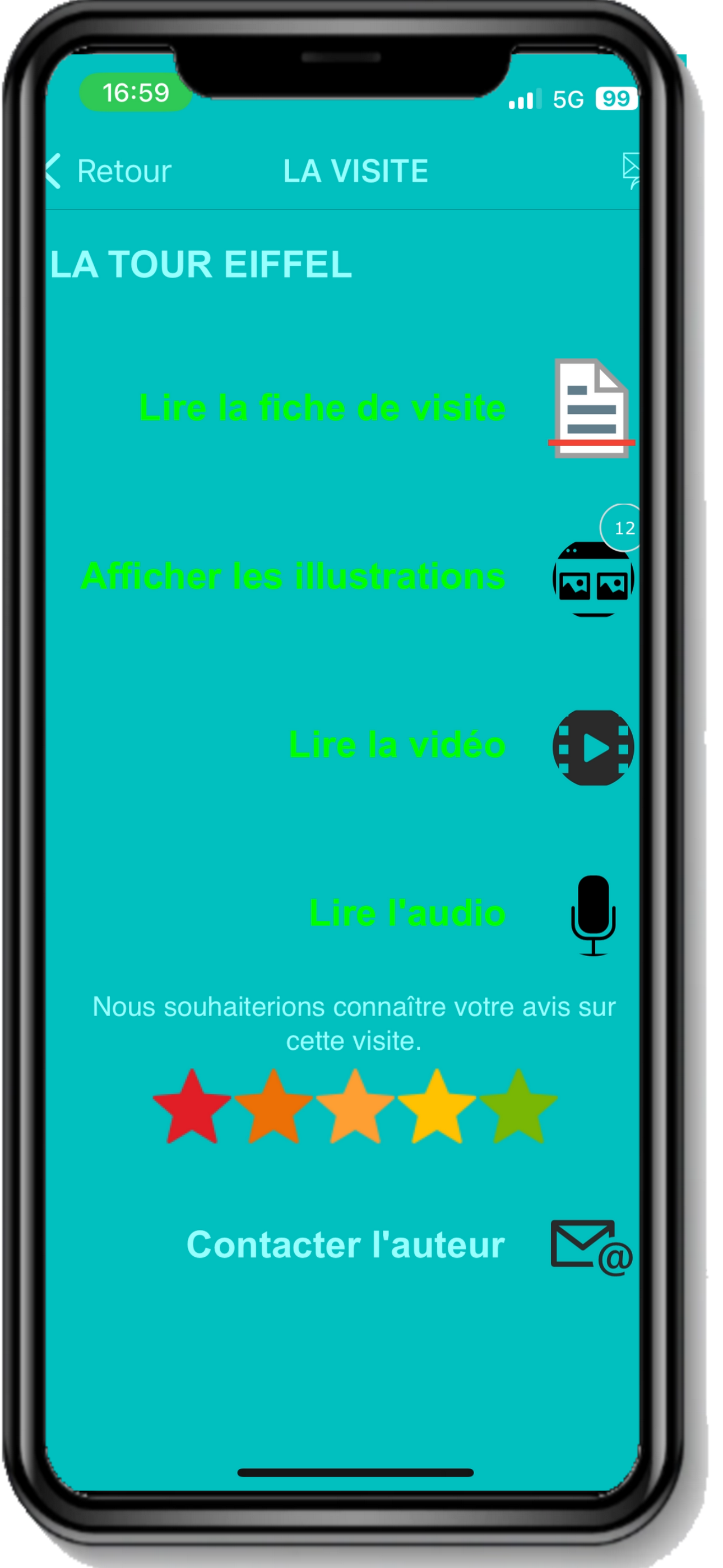Give four stars with yellow star
The image size is (723, 1568).
(x=437, y=1108)
